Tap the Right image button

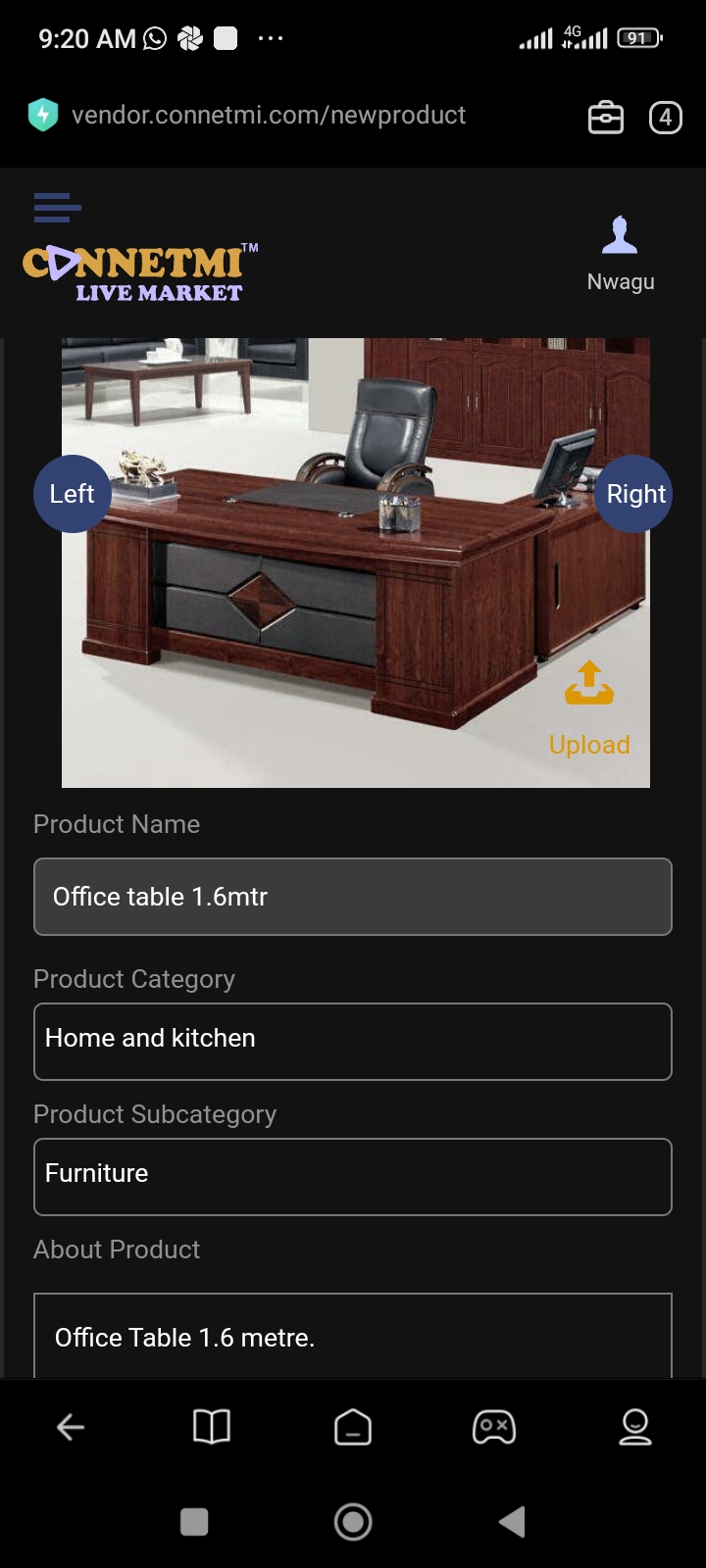click(634, 494)
